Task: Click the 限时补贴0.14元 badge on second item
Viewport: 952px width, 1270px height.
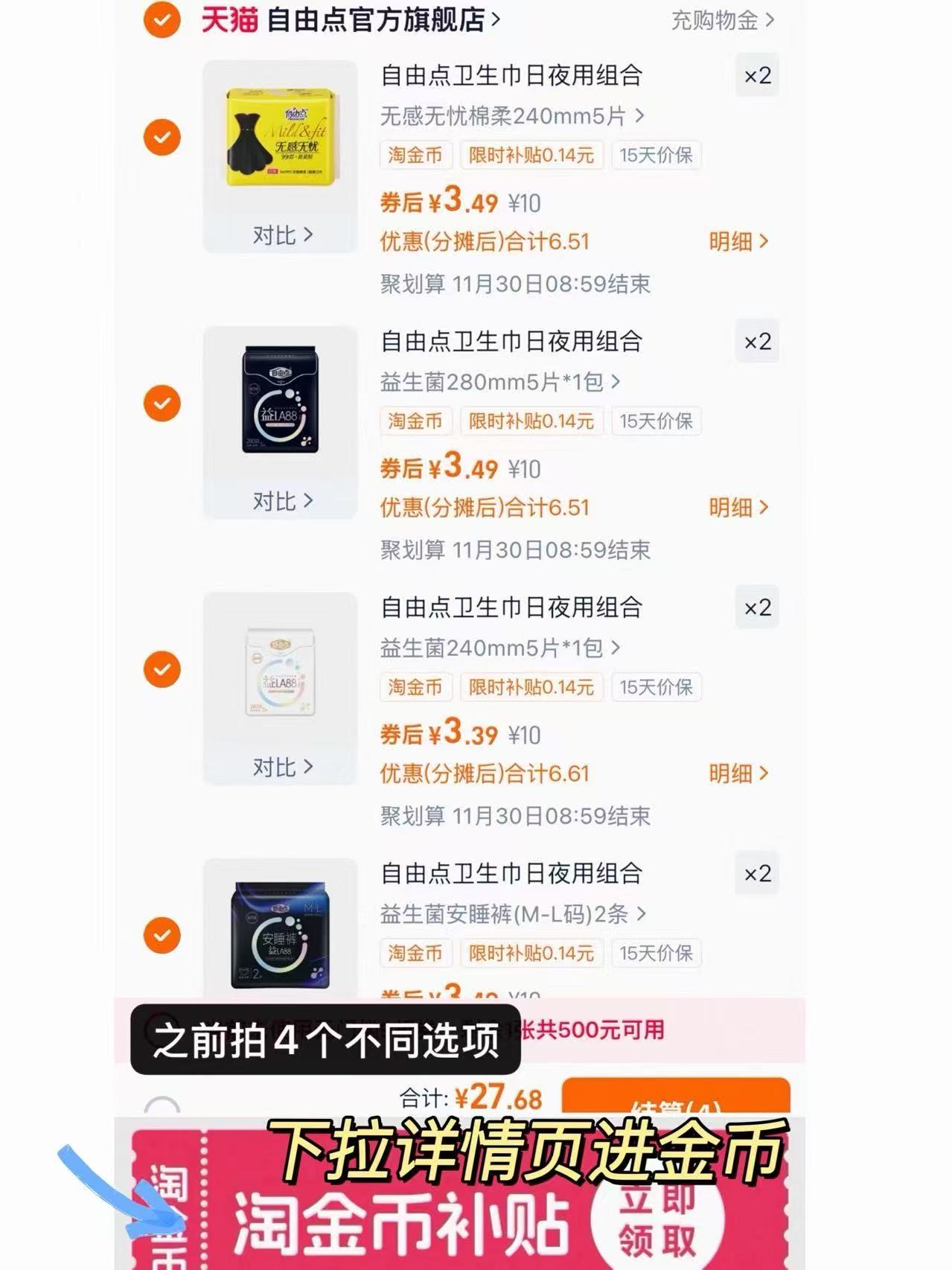Action: [531, 421]
